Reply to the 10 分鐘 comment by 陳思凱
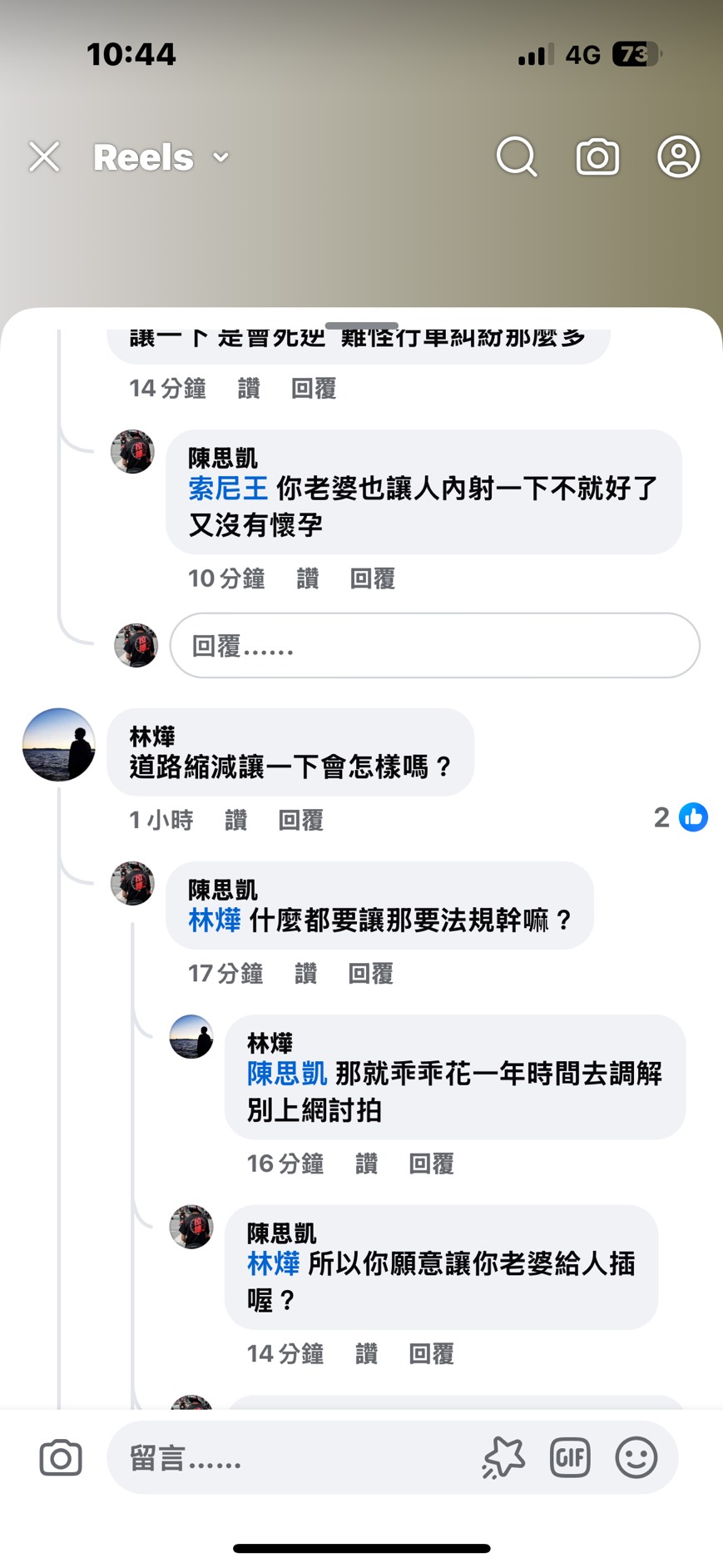 coord(372,578)
